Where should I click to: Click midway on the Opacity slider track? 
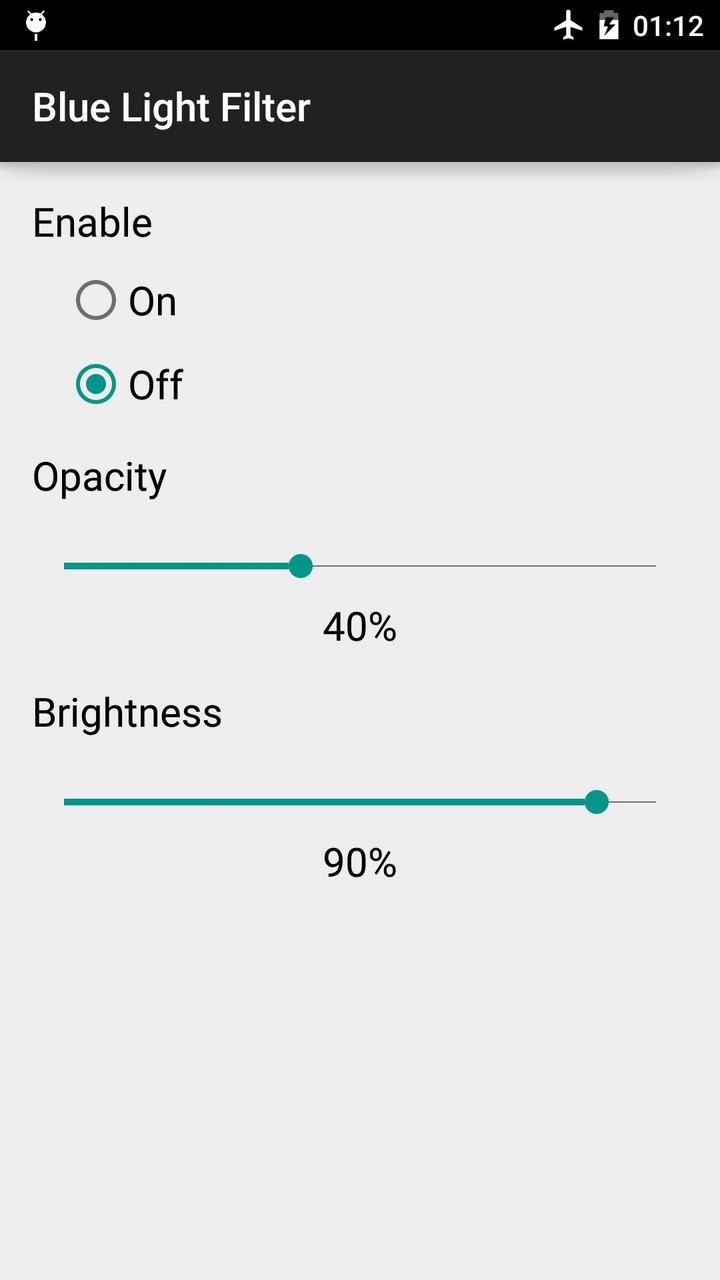(x=360, y=566)
